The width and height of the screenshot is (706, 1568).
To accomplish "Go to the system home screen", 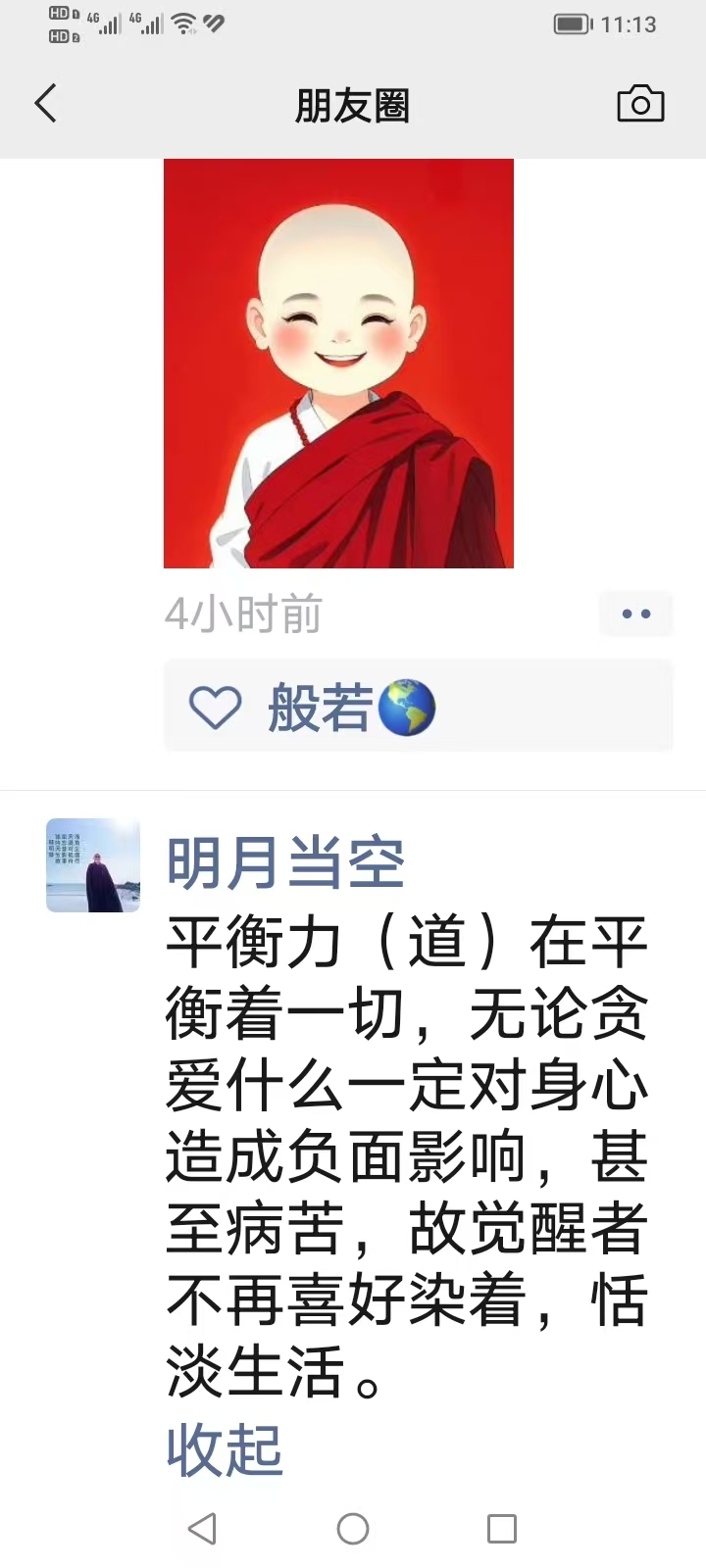I will (x=353, y=1528).
